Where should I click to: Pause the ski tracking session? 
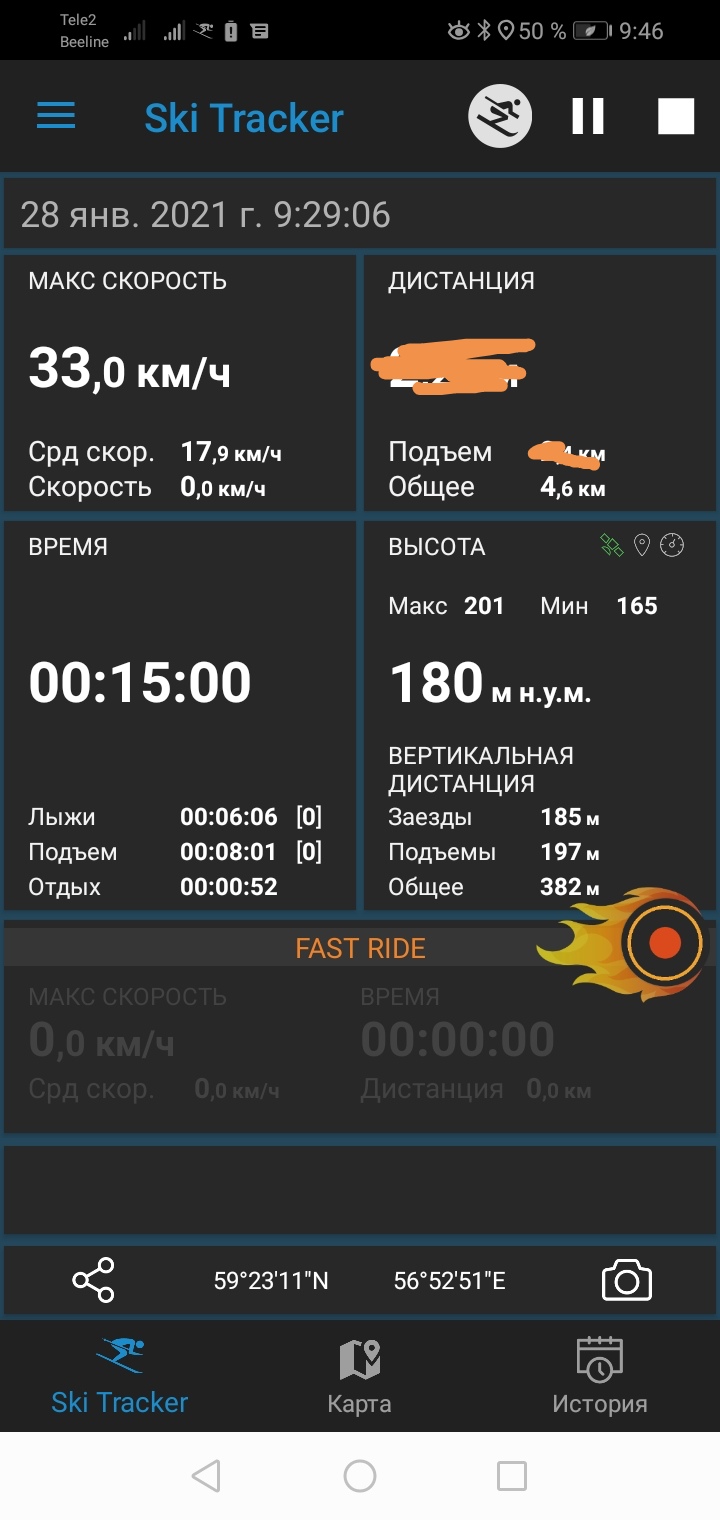[588, 117]
